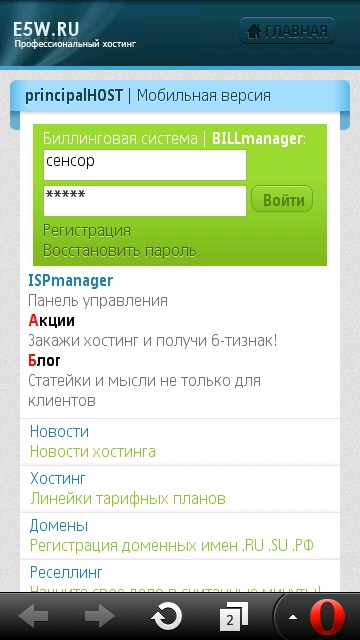
Task: Open the browser tabs switcher showing 2
Action: [234, 617]
